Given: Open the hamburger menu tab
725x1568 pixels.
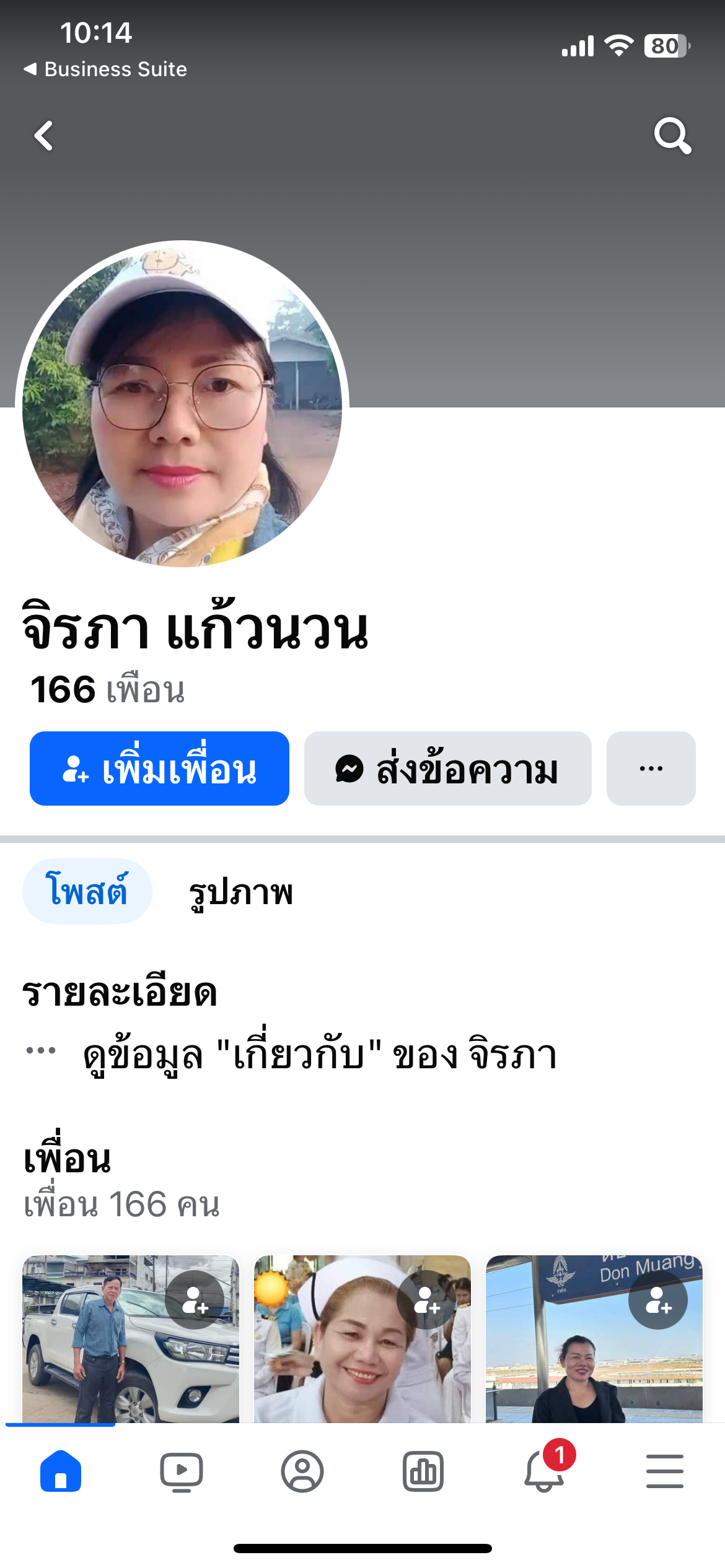Looking at the screenshot, I should coord(665,1471).
